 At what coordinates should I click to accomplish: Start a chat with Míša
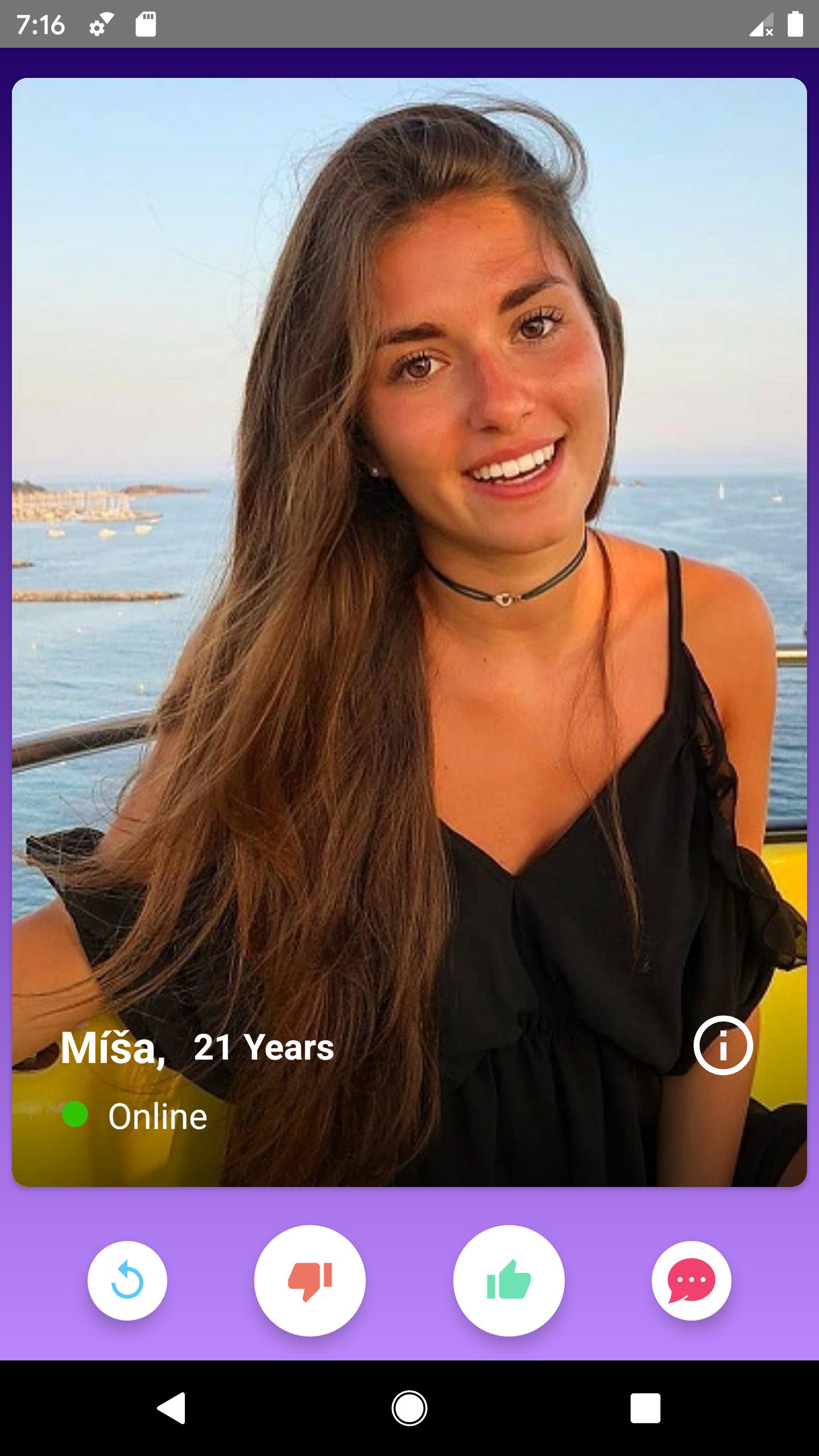[691, 1280]
